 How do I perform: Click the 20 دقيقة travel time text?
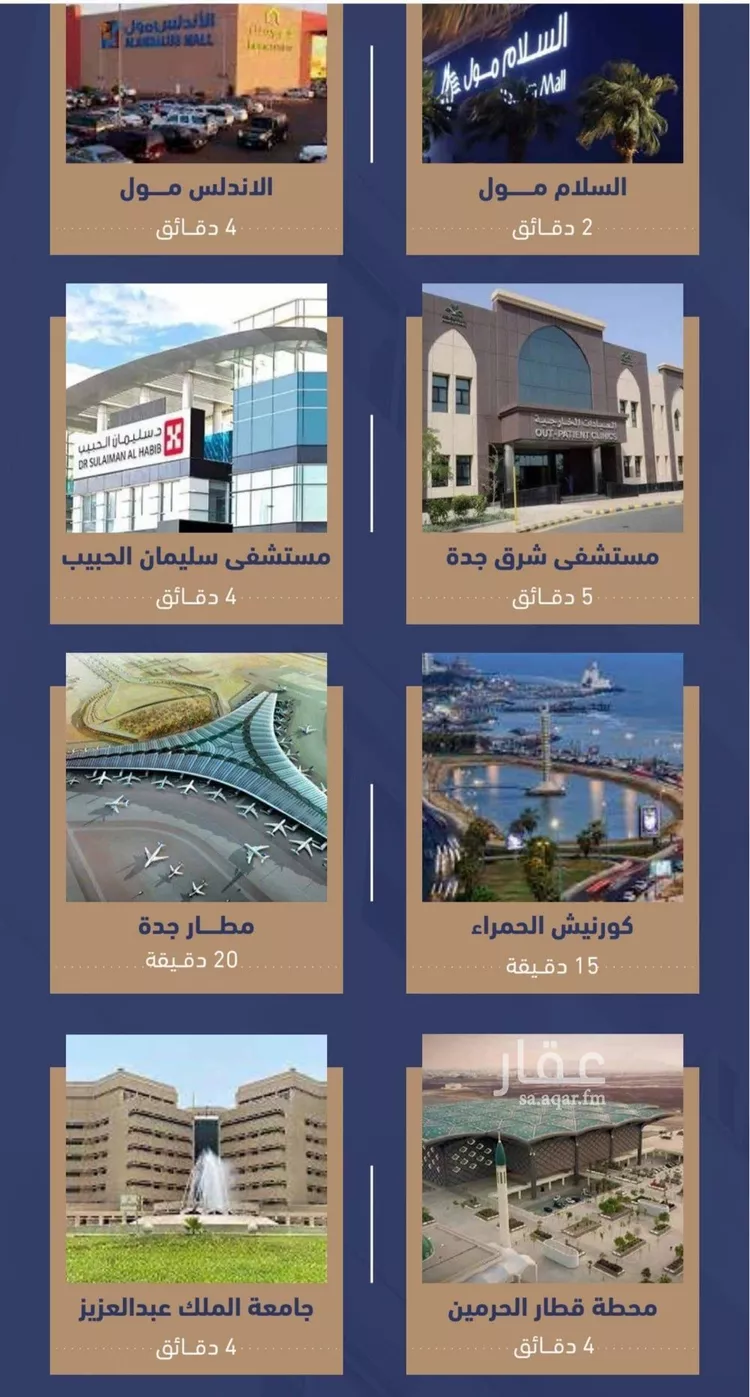pos(197,966)
